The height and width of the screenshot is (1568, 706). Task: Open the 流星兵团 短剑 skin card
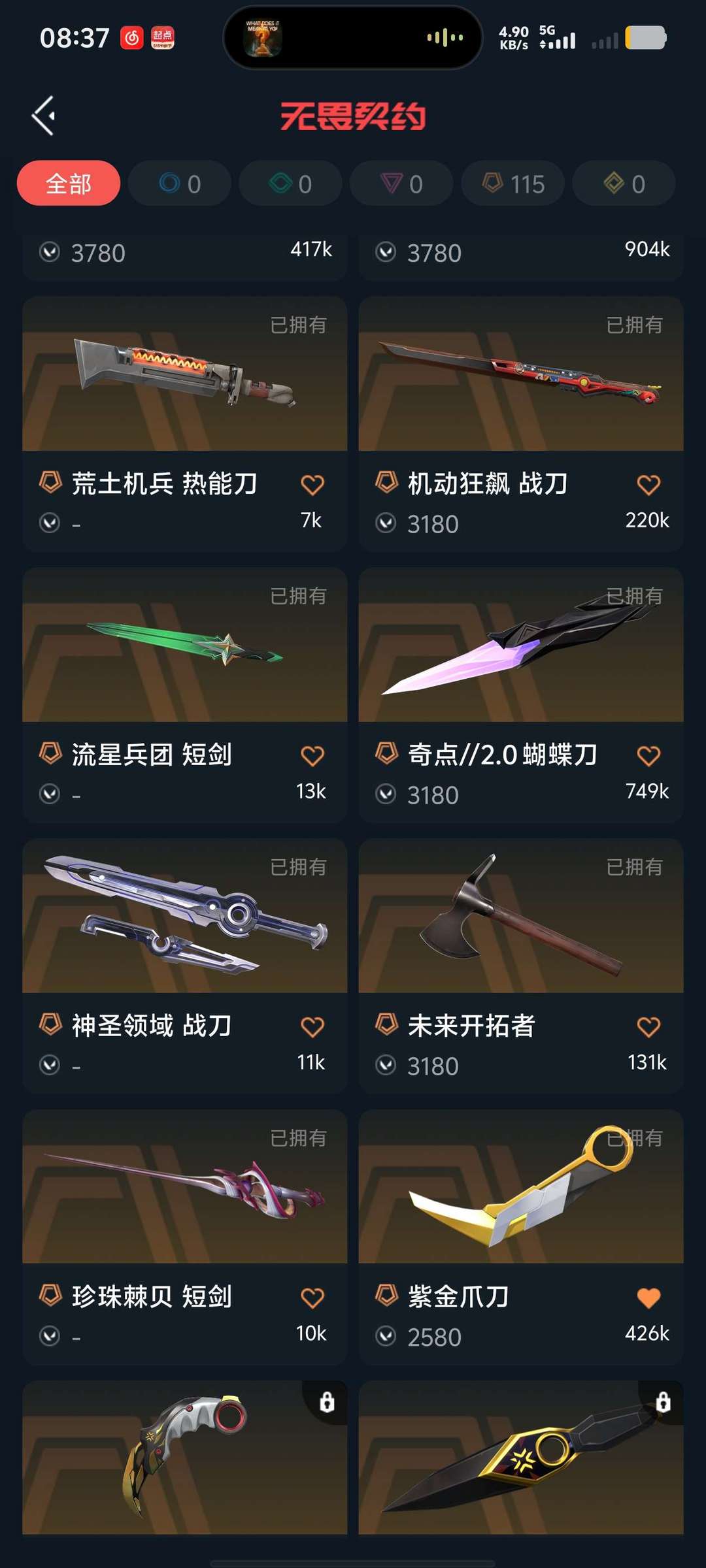coord(184,695)
